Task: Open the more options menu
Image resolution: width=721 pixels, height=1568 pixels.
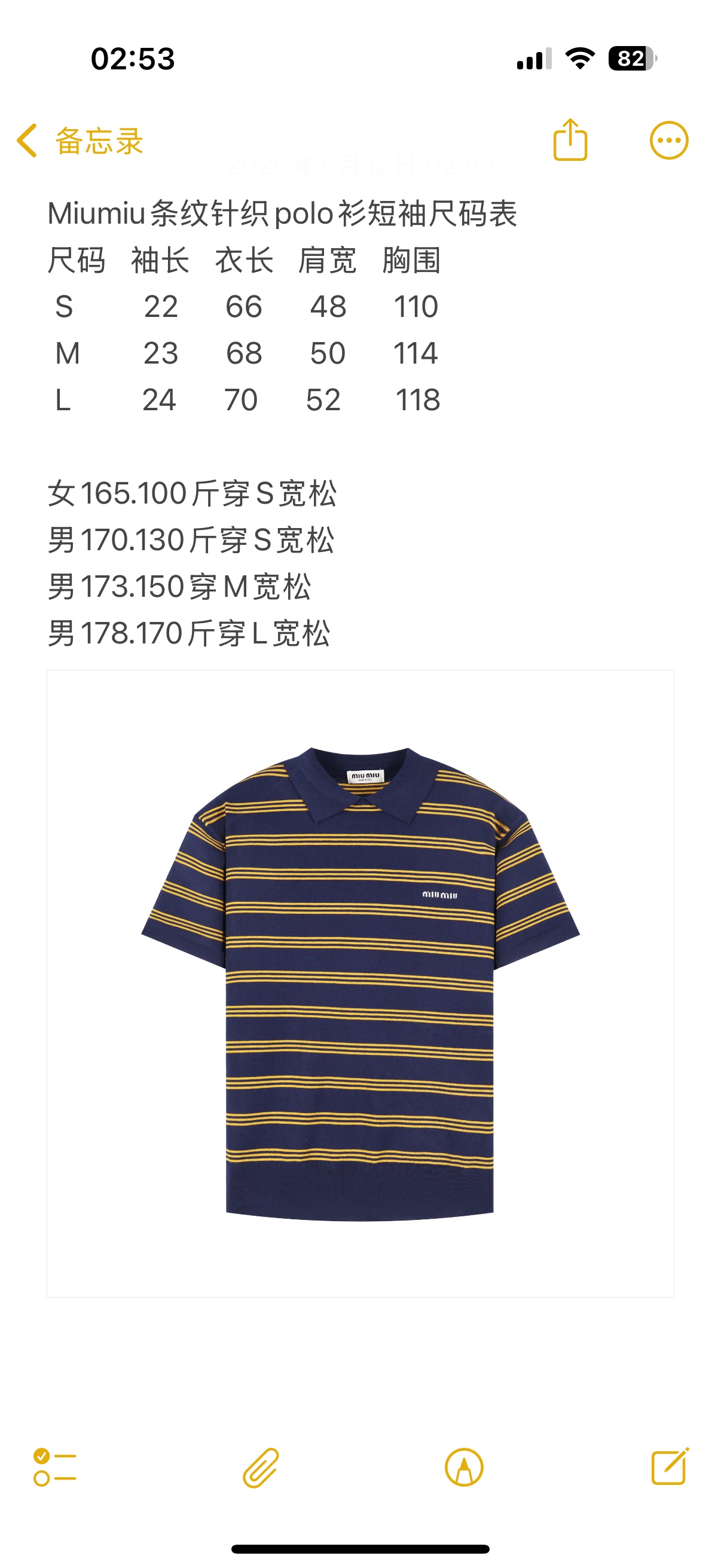Action: pos(668,141)
